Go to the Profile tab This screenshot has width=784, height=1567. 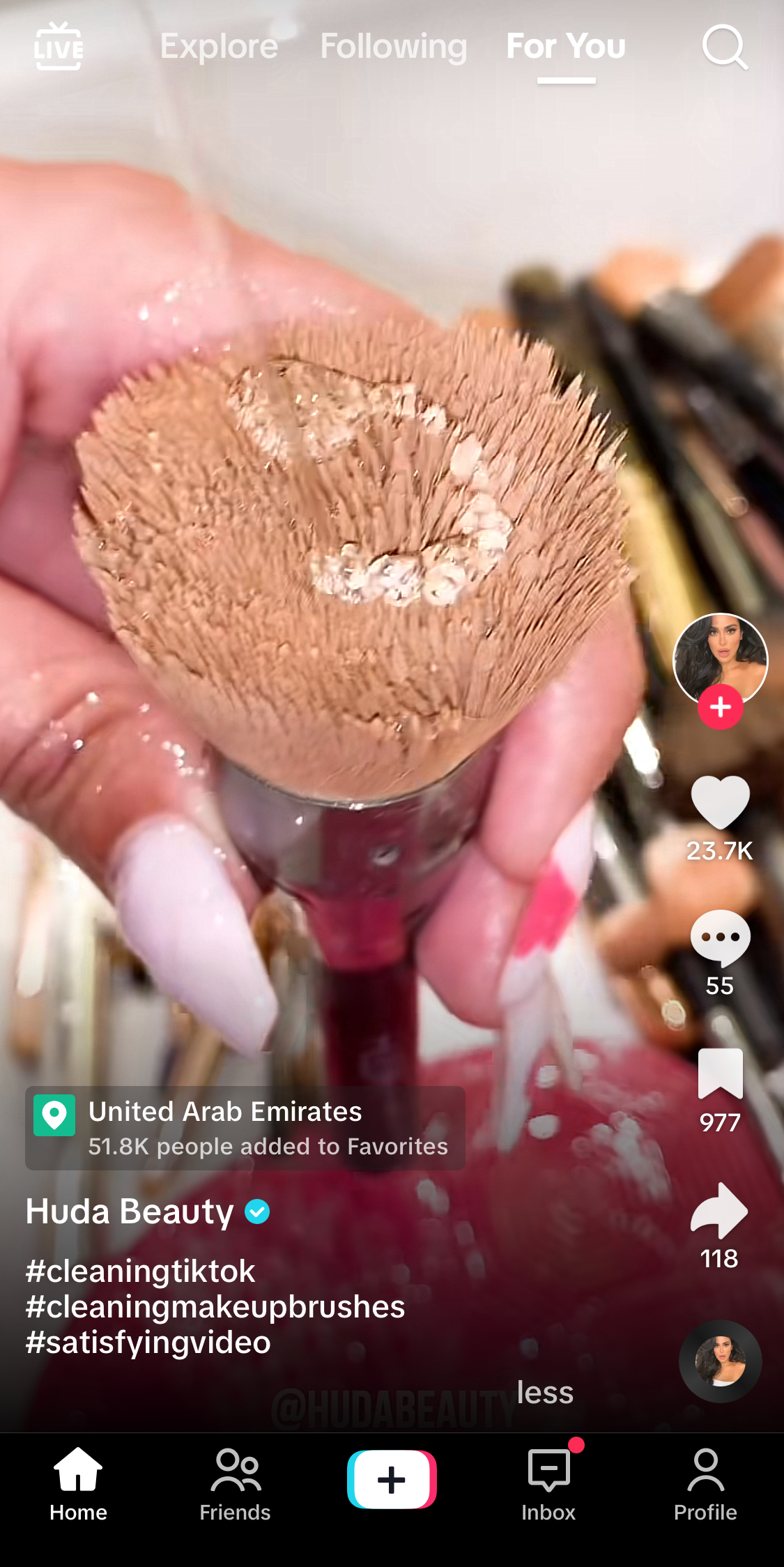point(705,1484)
